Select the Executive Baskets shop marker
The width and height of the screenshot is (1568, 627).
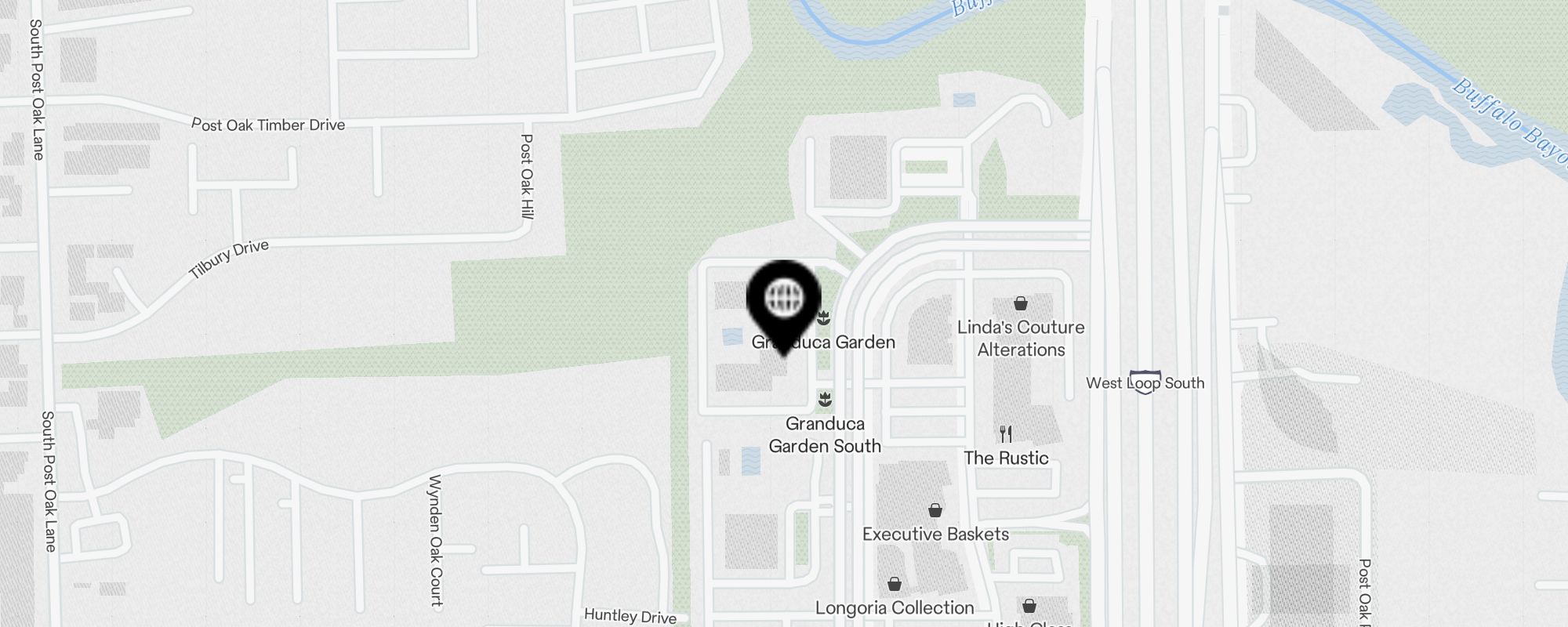[935, 511]
